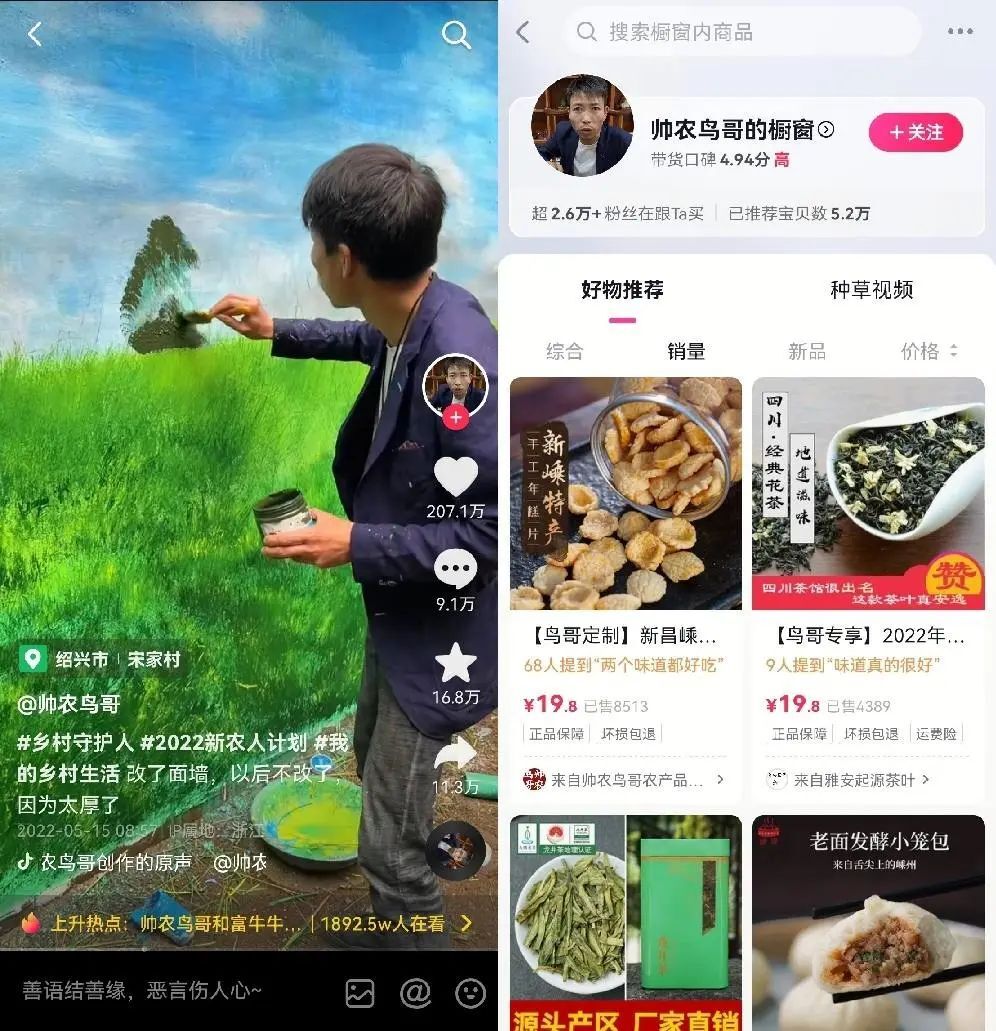
Task: Open the 绍兴市 宋家村 location tag
Action: point(101,660)
